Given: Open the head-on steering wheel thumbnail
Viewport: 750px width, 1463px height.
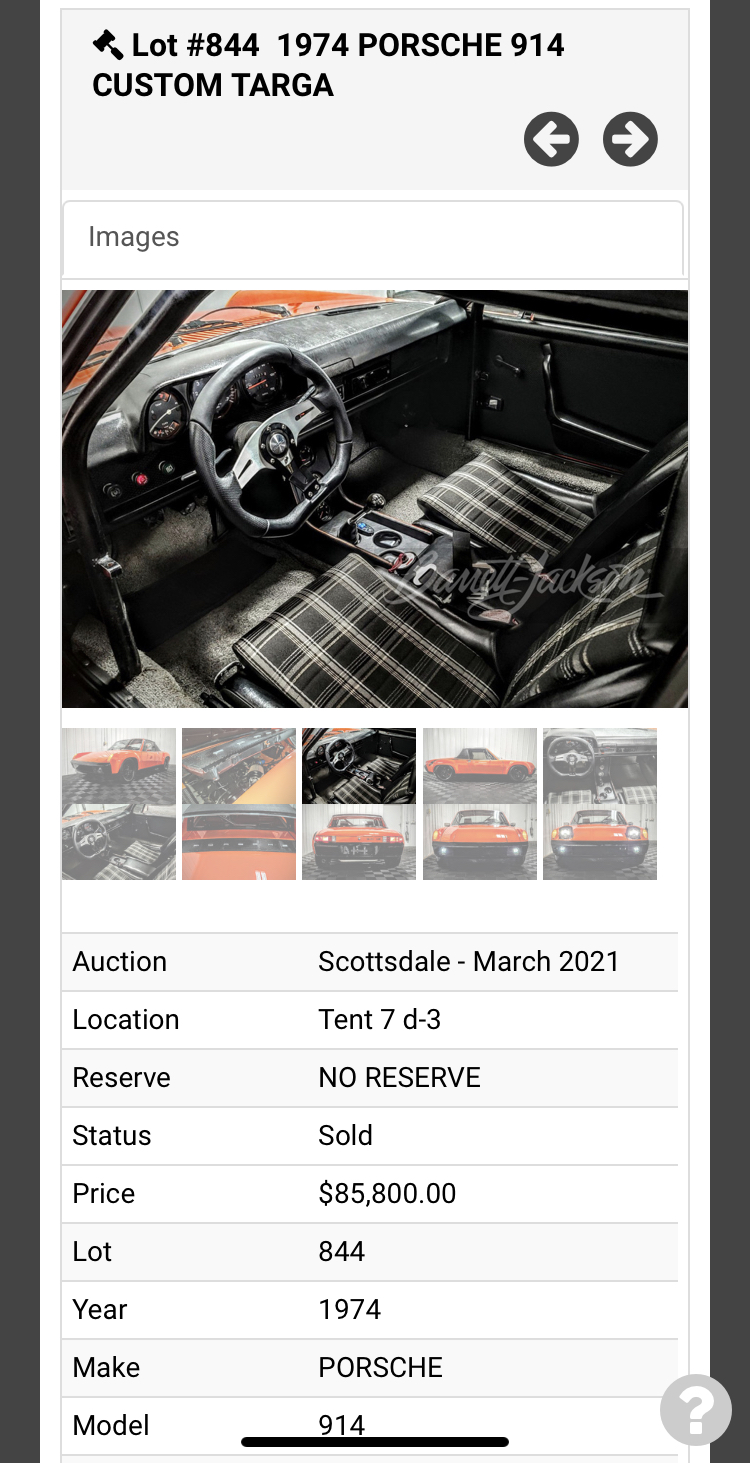Looking at the screenshot, I should point(600,765).
